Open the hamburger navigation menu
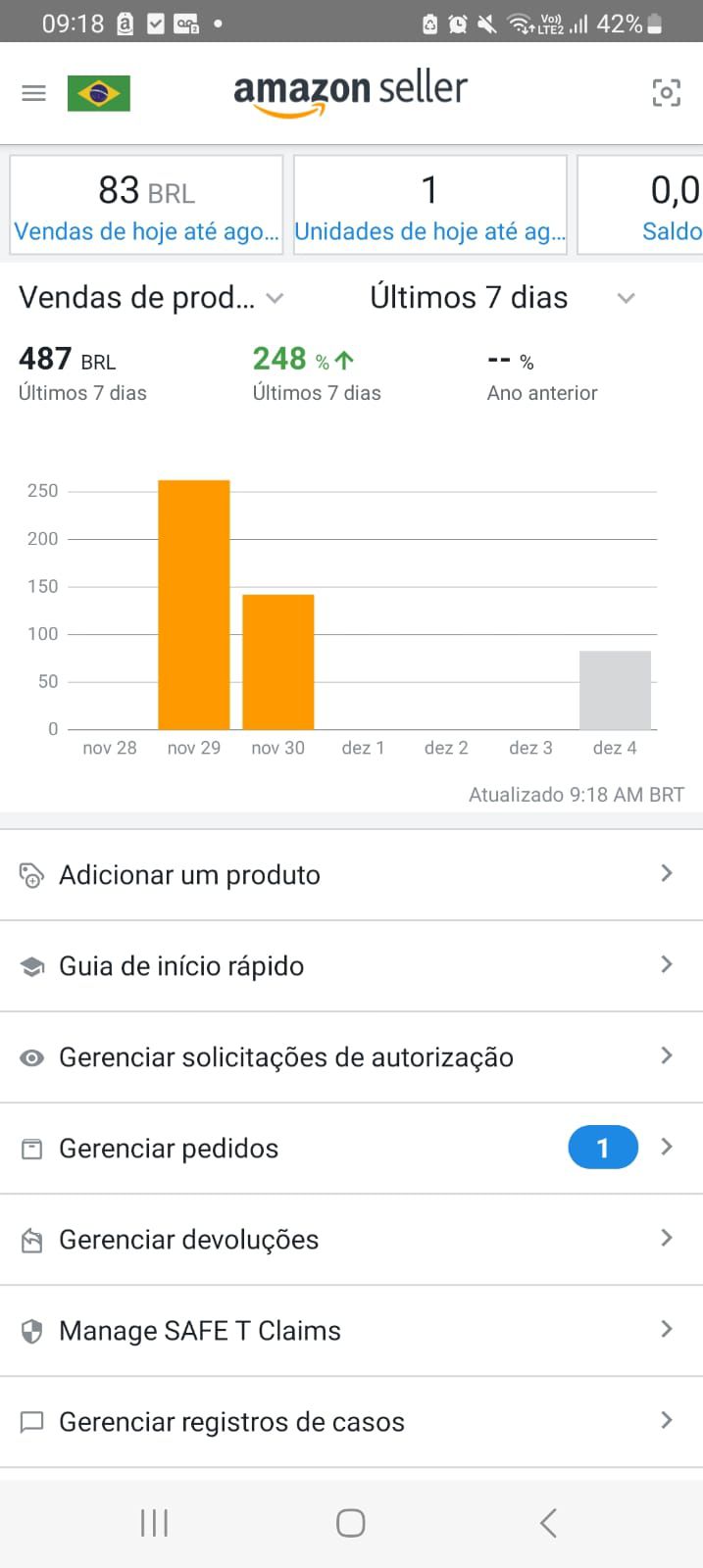 click(x=34, y=94)
